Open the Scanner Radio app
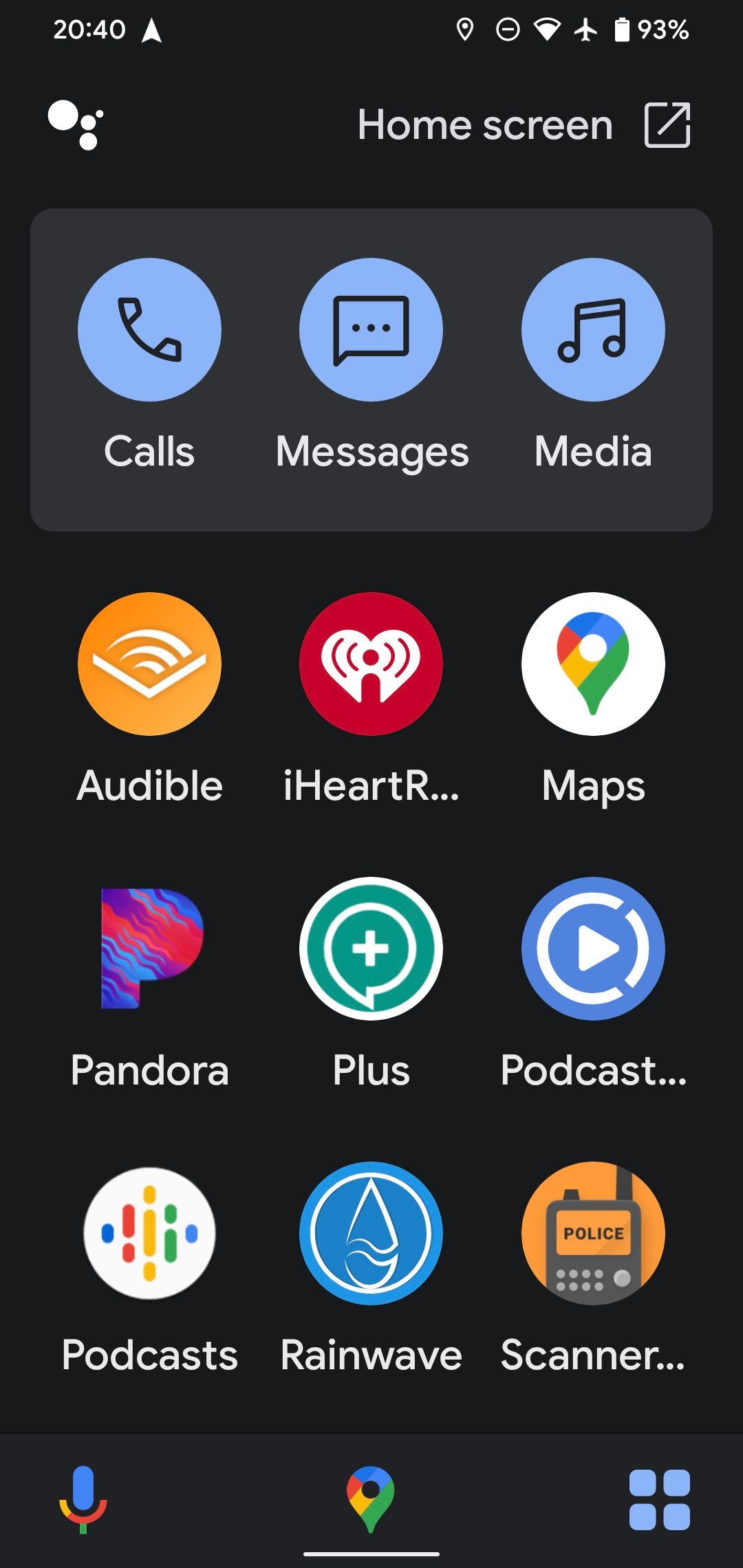The height and width of the screenshot is (1568, 743). click(593, 1234)
